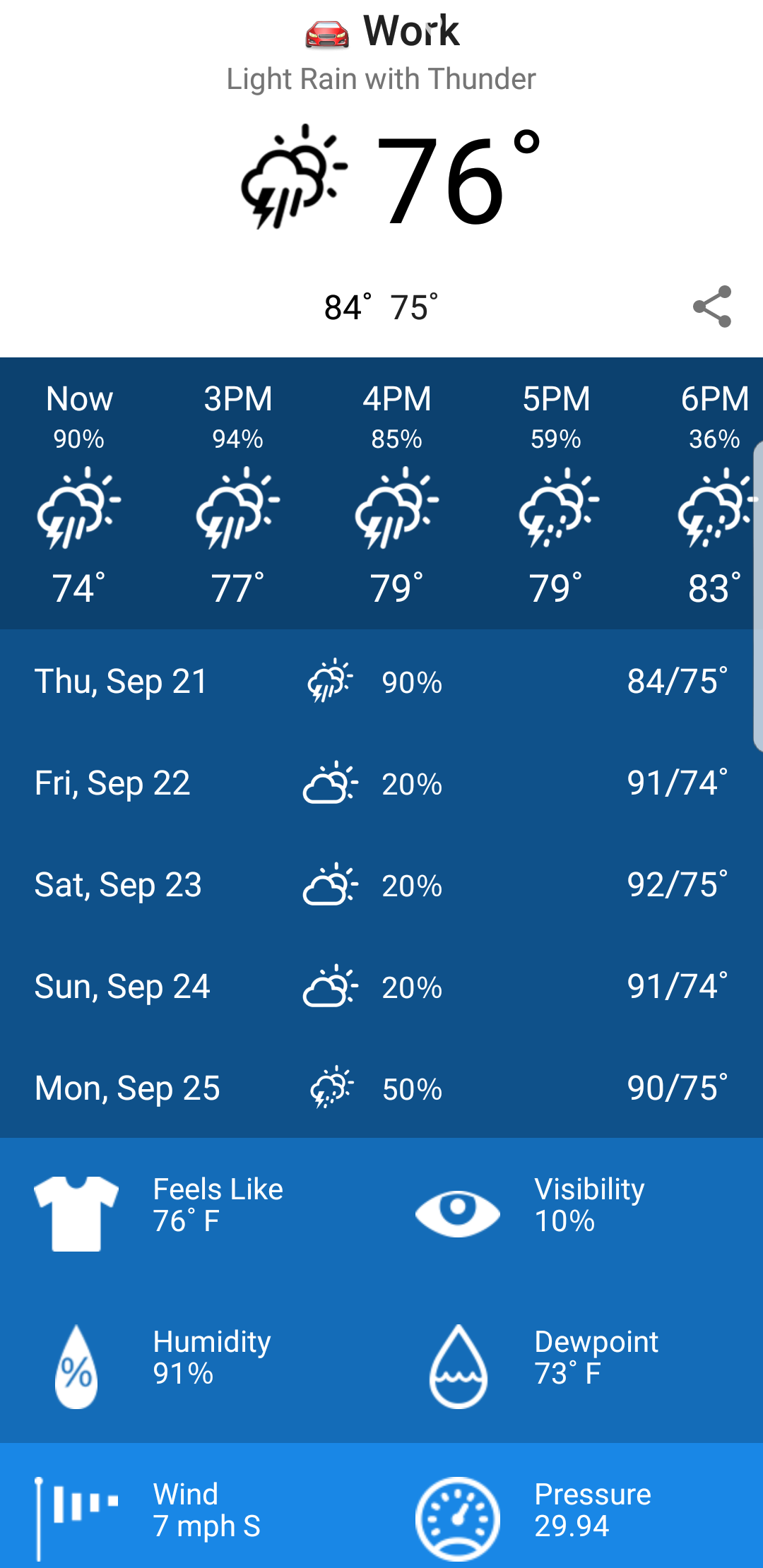The width and height of the screenshot is (763, 1568).
Task: Select the Sun, Sep 24 forecast row
Action: (381, 987)
